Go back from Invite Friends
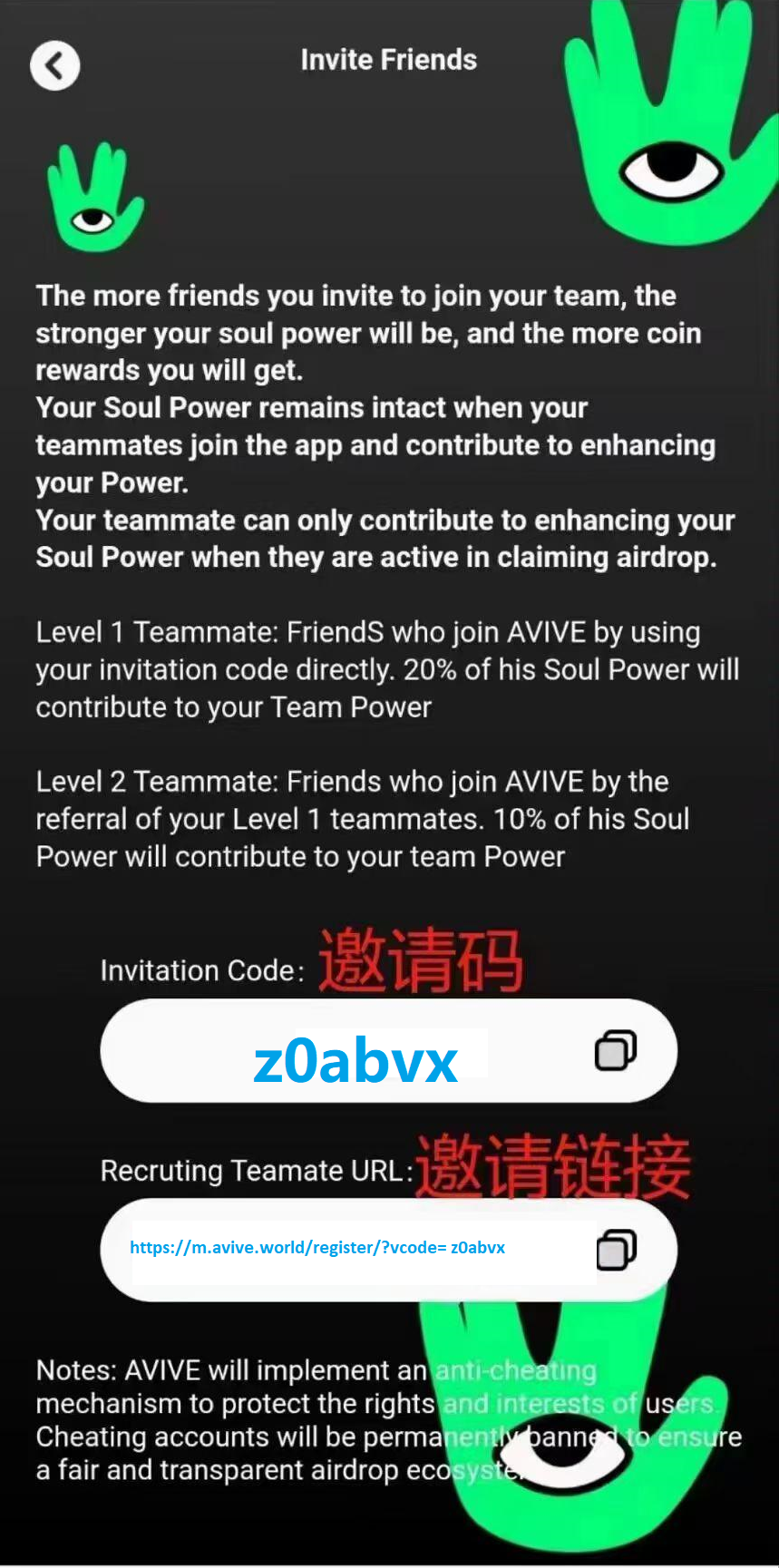The image size is (779, 1568). (x=55, y=65)
